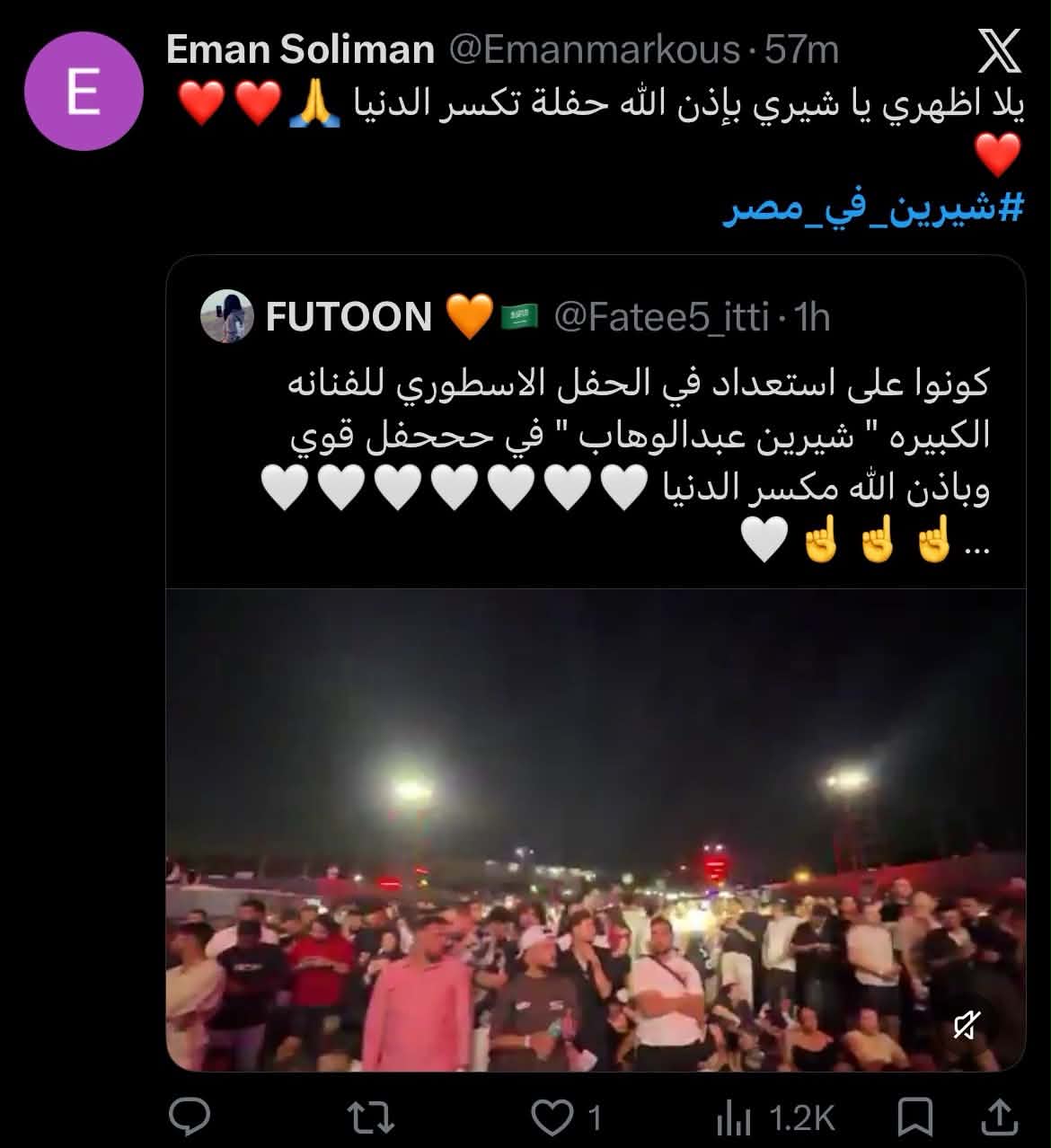The width and height of the screenshot is (1051, 1148).
Task: Bookmark this tweet
Action: click(915, 1118)
